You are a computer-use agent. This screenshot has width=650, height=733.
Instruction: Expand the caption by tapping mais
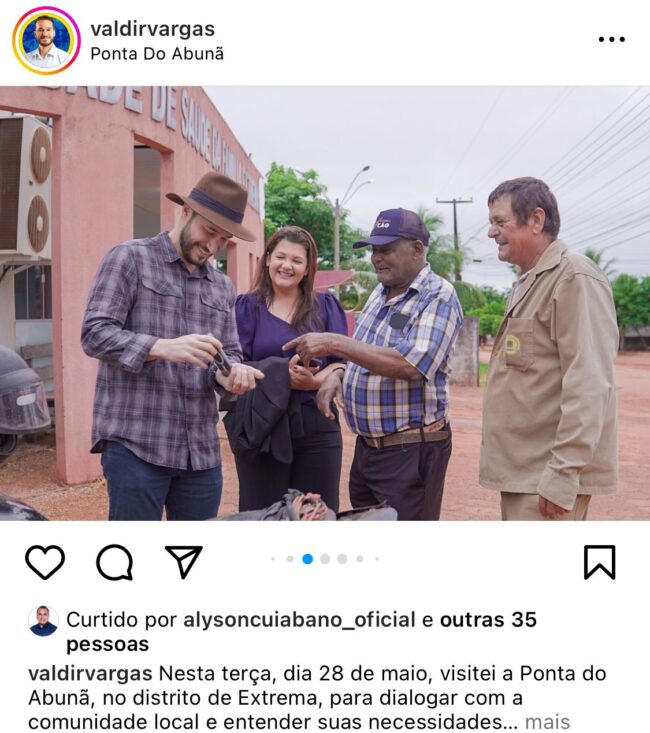[547, 721]
